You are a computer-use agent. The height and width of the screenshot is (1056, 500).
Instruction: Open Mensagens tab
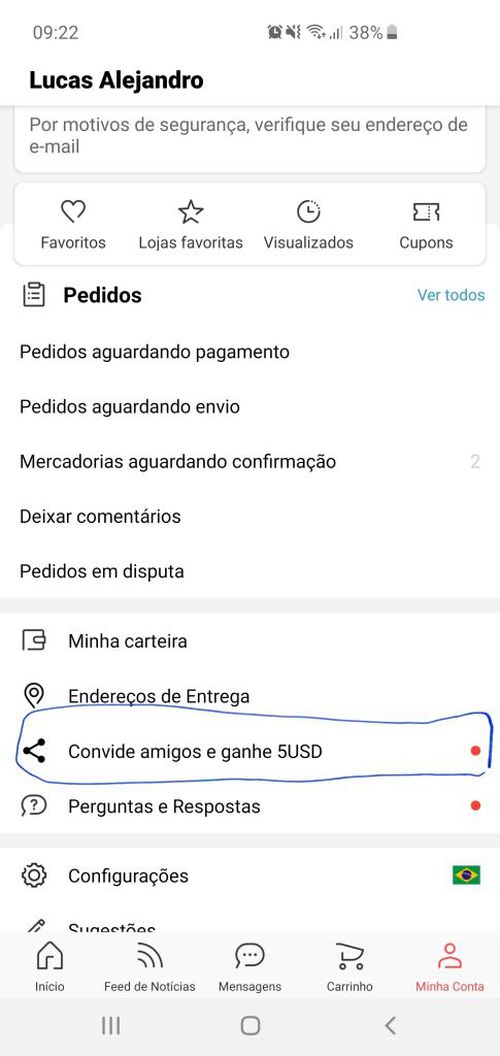tap(250, 967)
